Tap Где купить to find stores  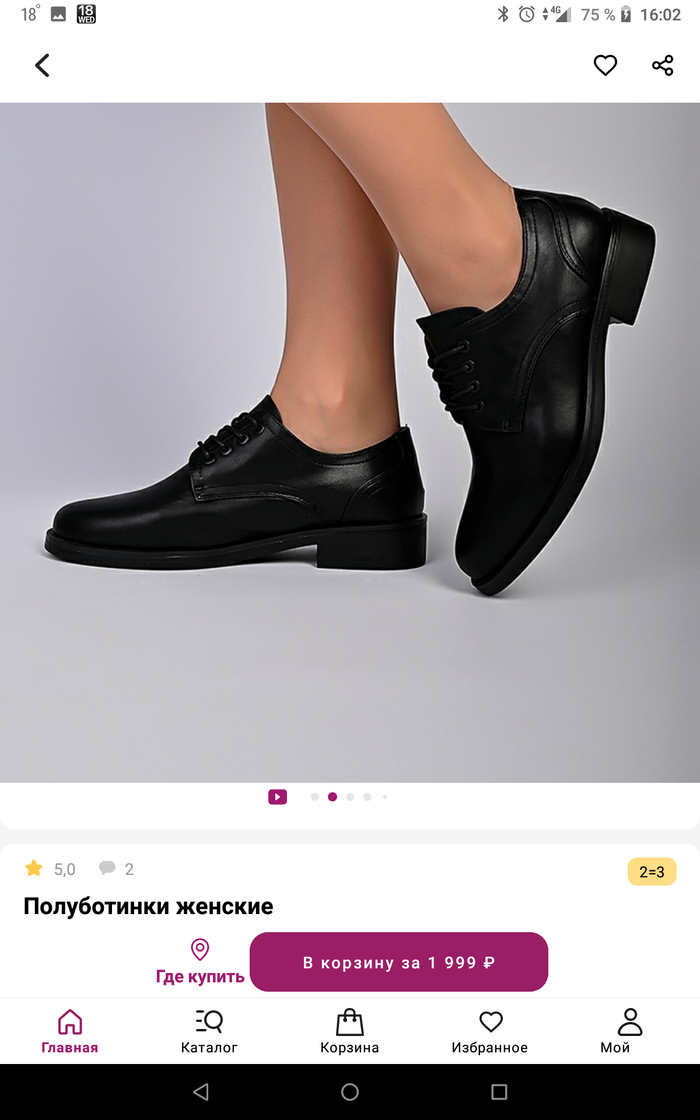(200, 962)
